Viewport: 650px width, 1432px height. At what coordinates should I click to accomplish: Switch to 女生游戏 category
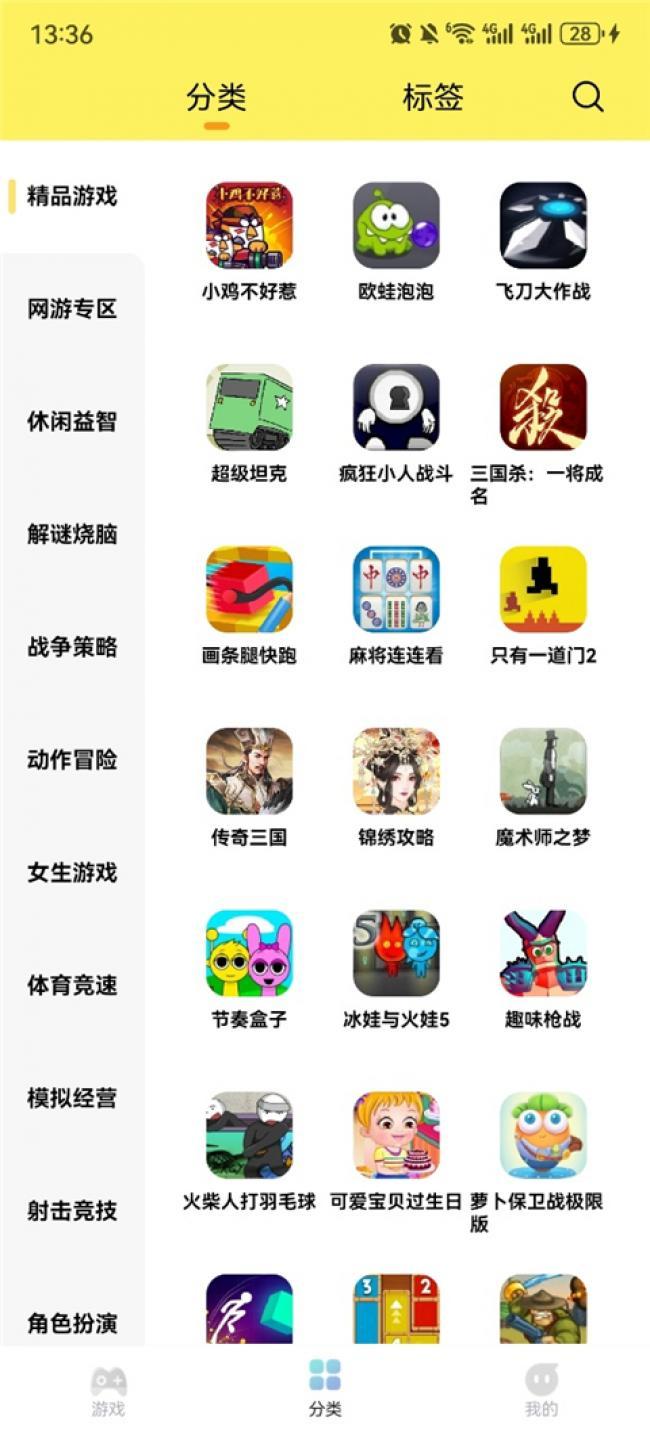[72, 872]
